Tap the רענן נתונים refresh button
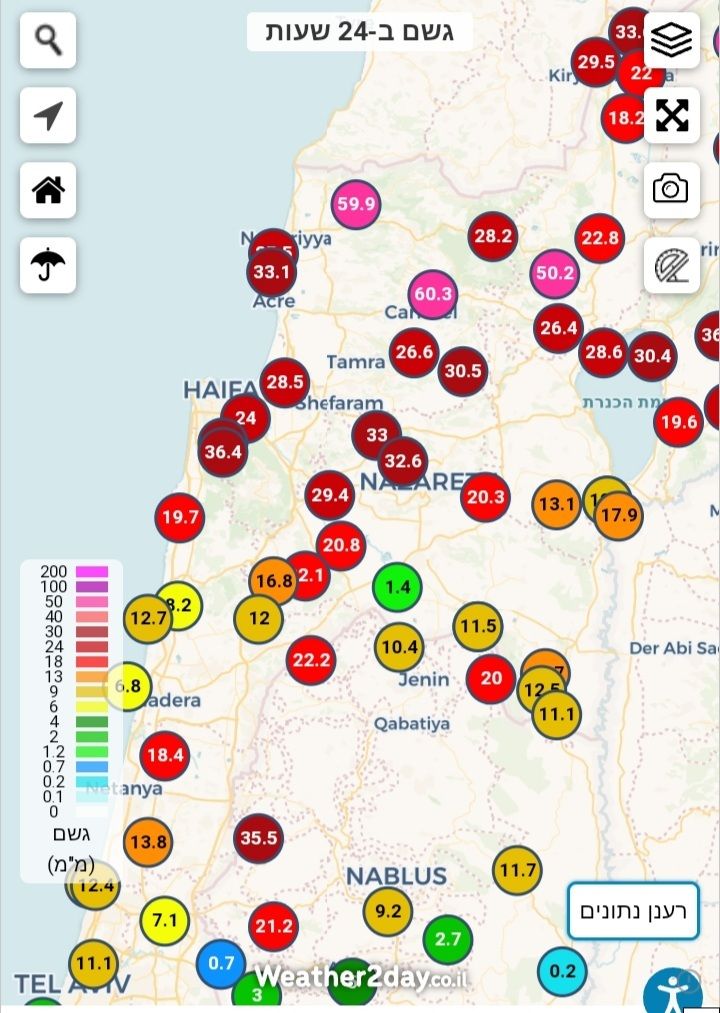The image size is (720, 1013). click(633, 911)
